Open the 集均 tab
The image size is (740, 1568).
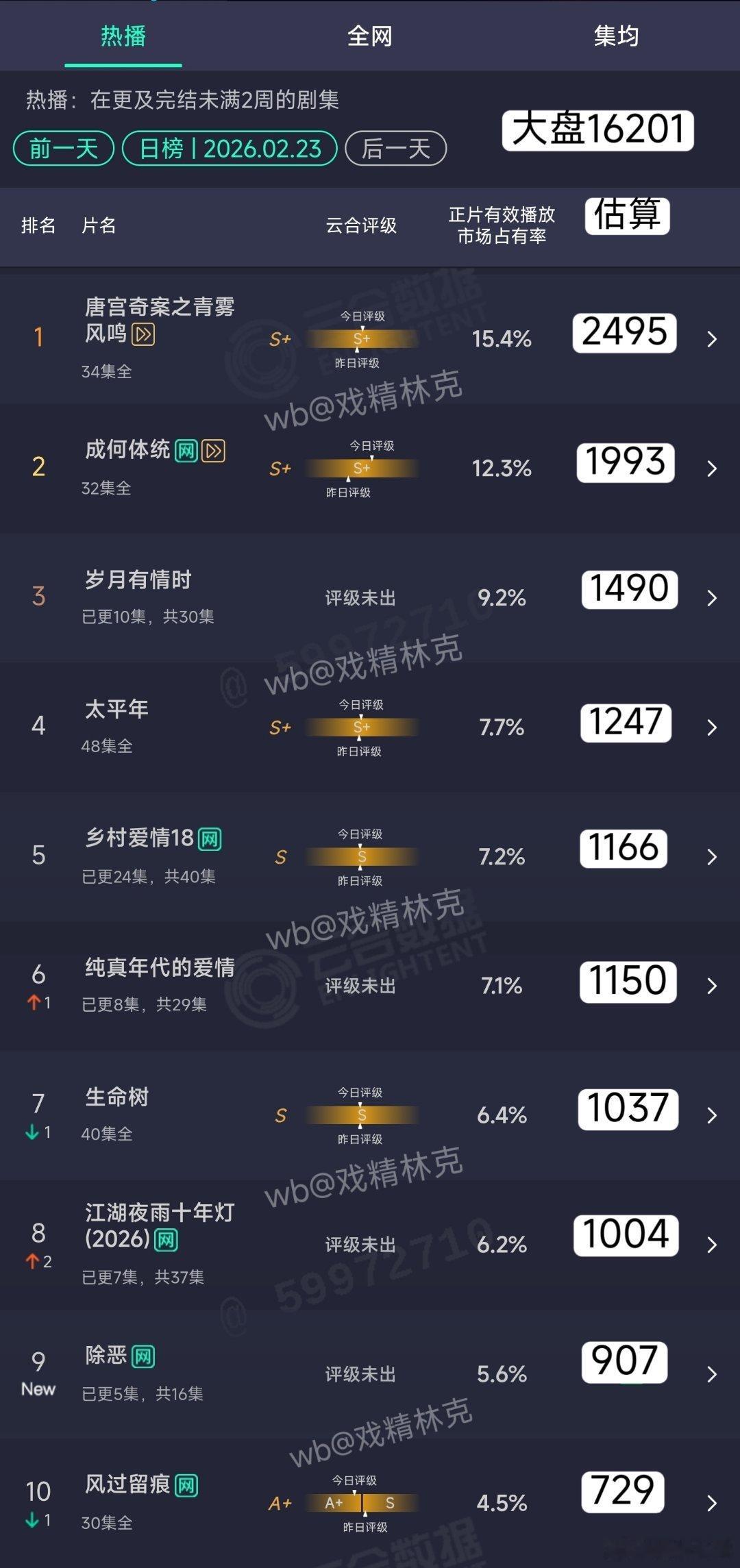[615, 38]
